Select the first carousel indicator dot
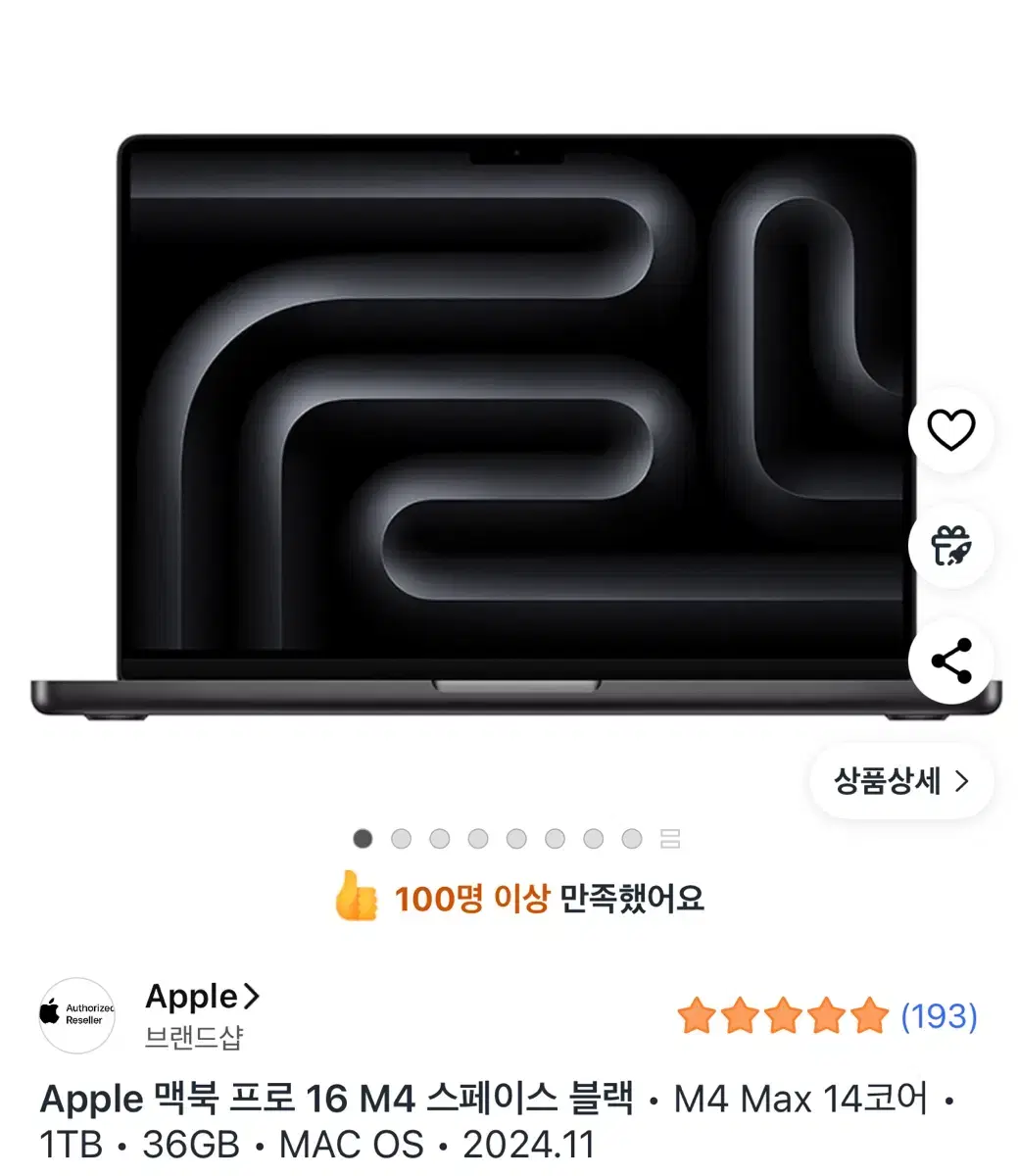This screenshot has height=1176, width=1018. click(362, 839)
